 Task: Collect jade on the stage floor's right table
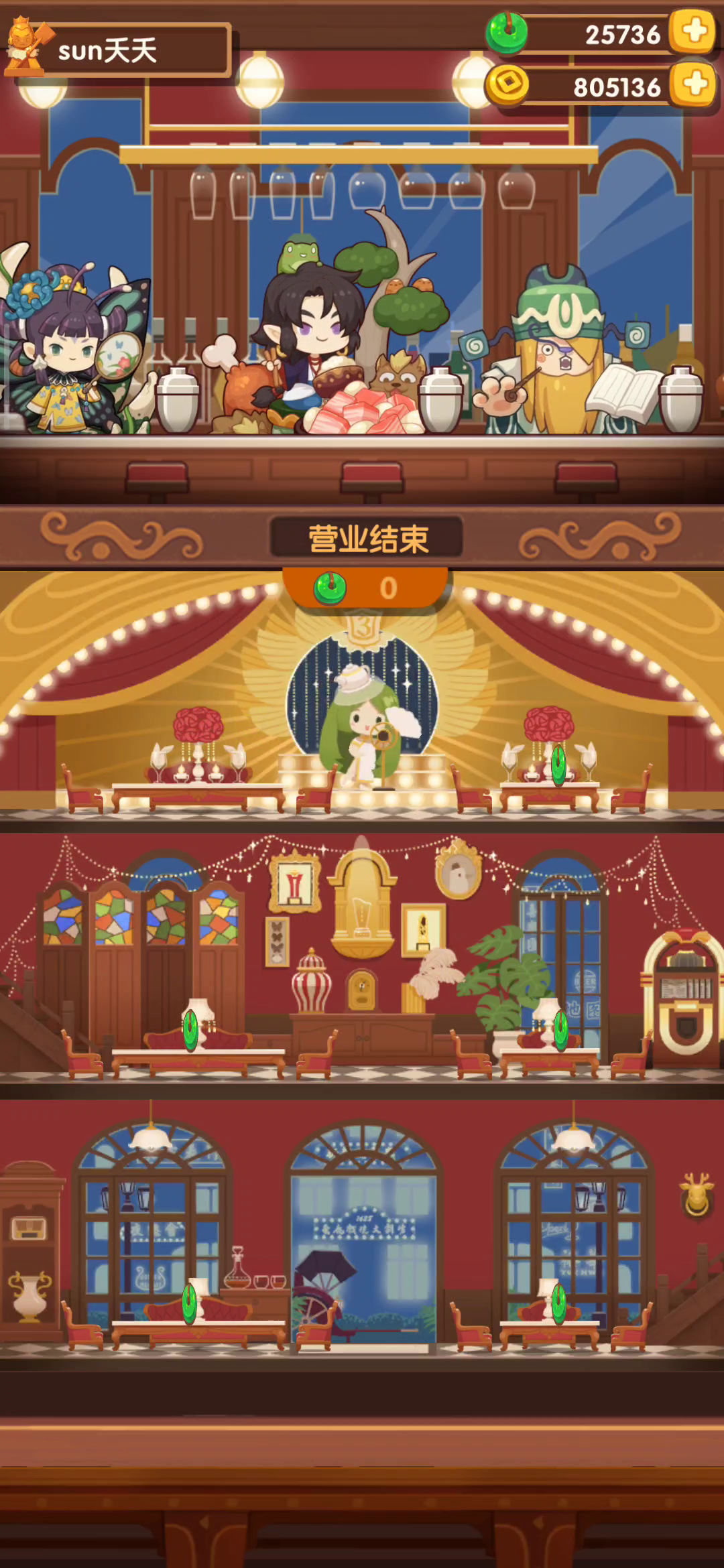[558, 764]
